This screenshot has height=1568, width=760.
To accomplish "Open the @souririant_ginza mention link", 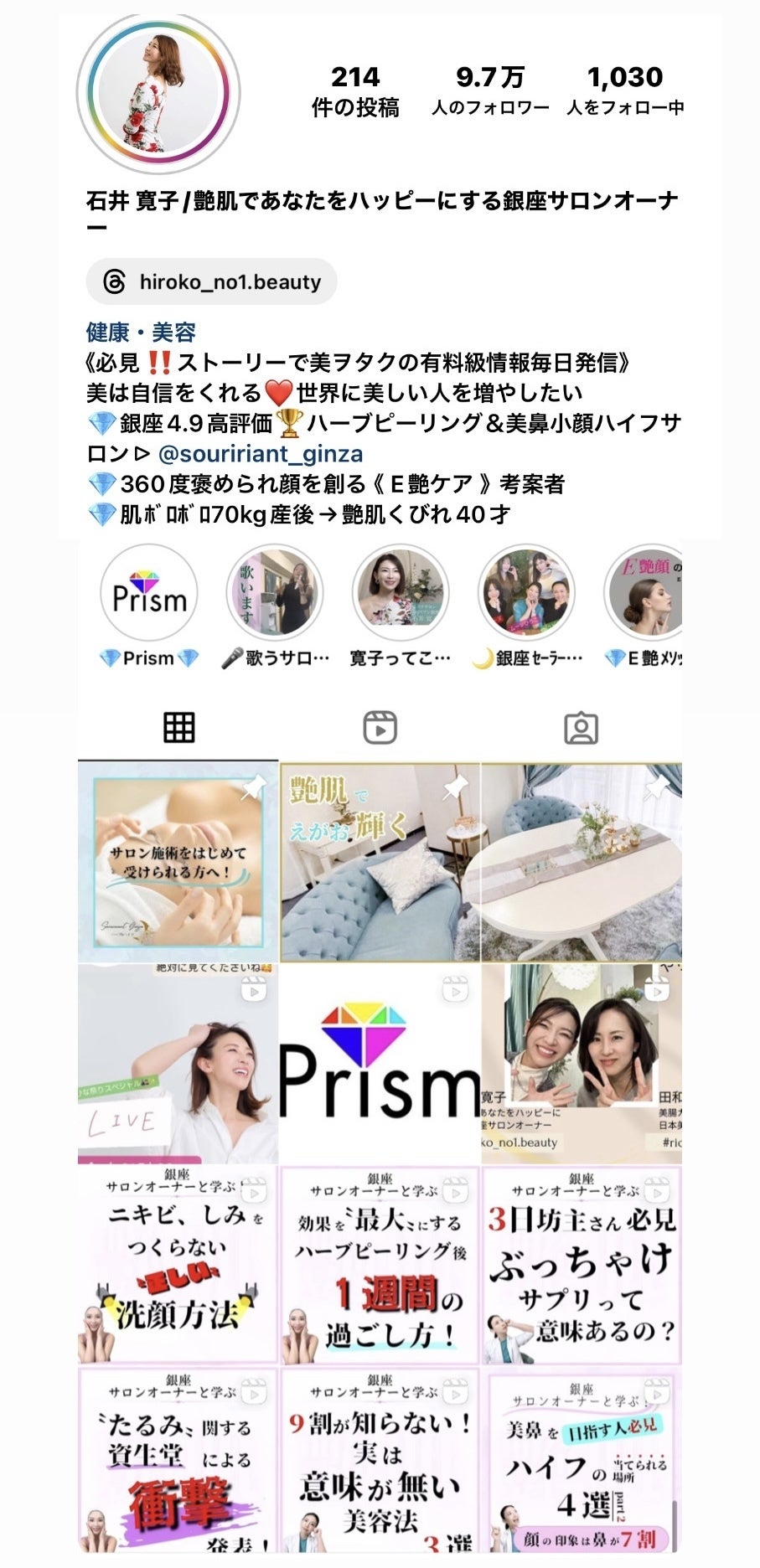I will (x=260, y=454).
